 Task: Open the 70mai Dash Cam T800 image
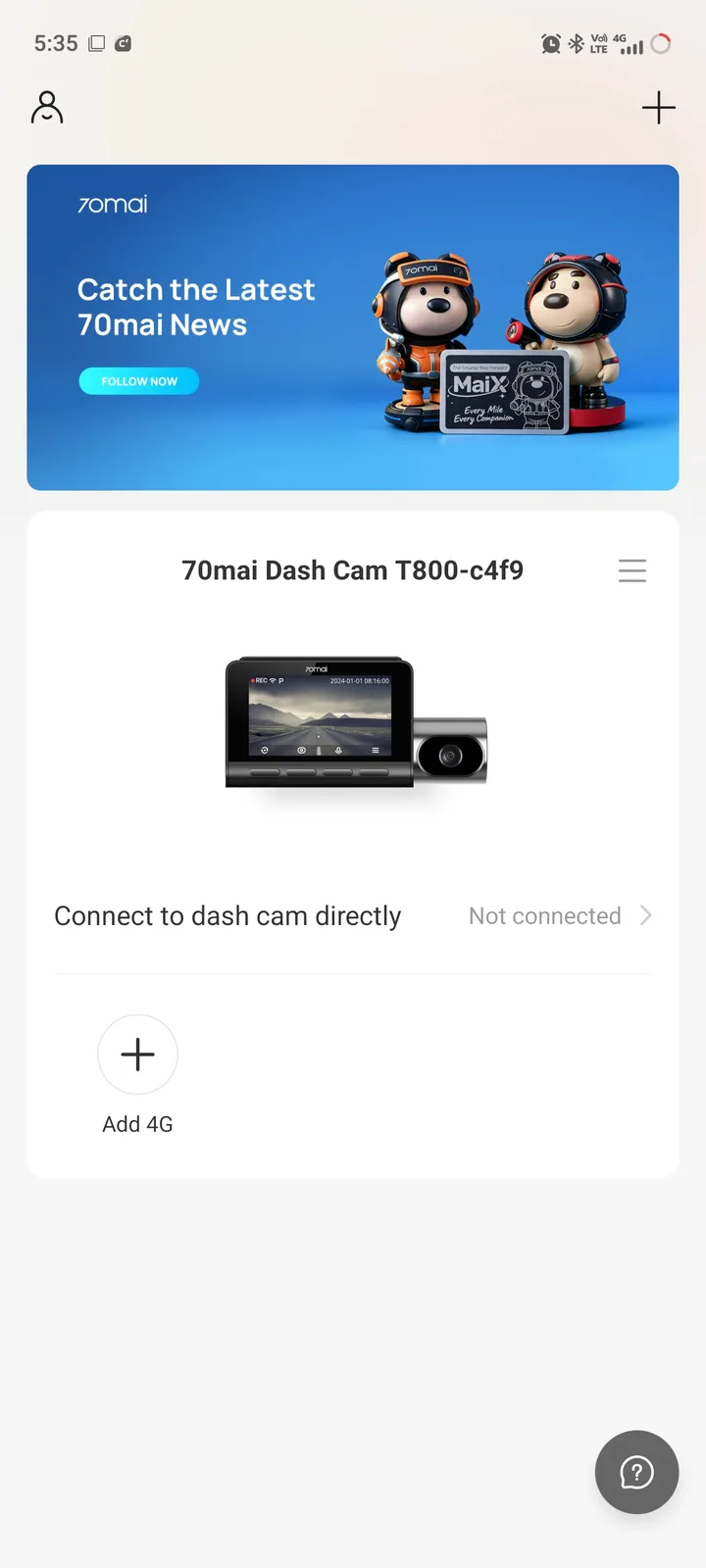click(x=355, y=723)
